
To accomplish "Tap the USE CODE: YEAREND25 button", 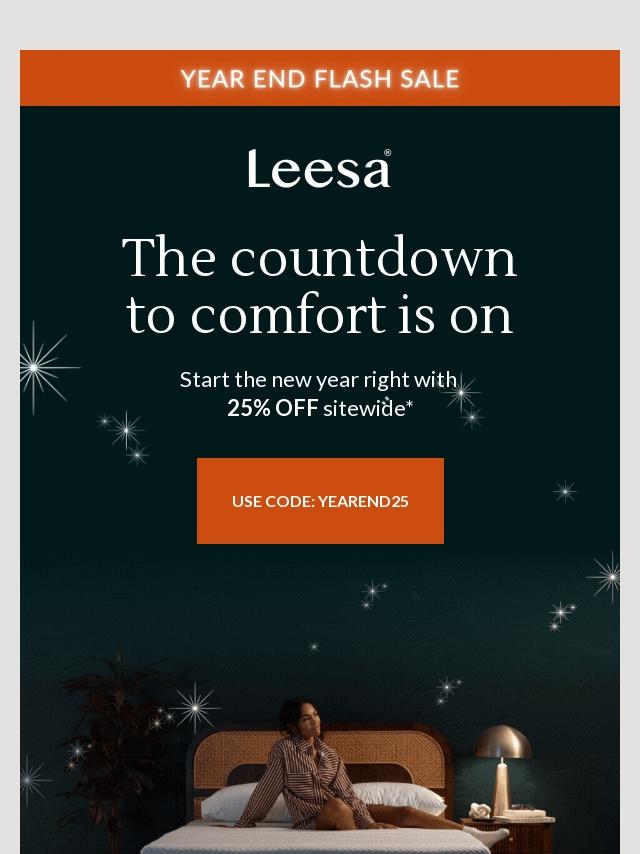I will coord(320,501).
